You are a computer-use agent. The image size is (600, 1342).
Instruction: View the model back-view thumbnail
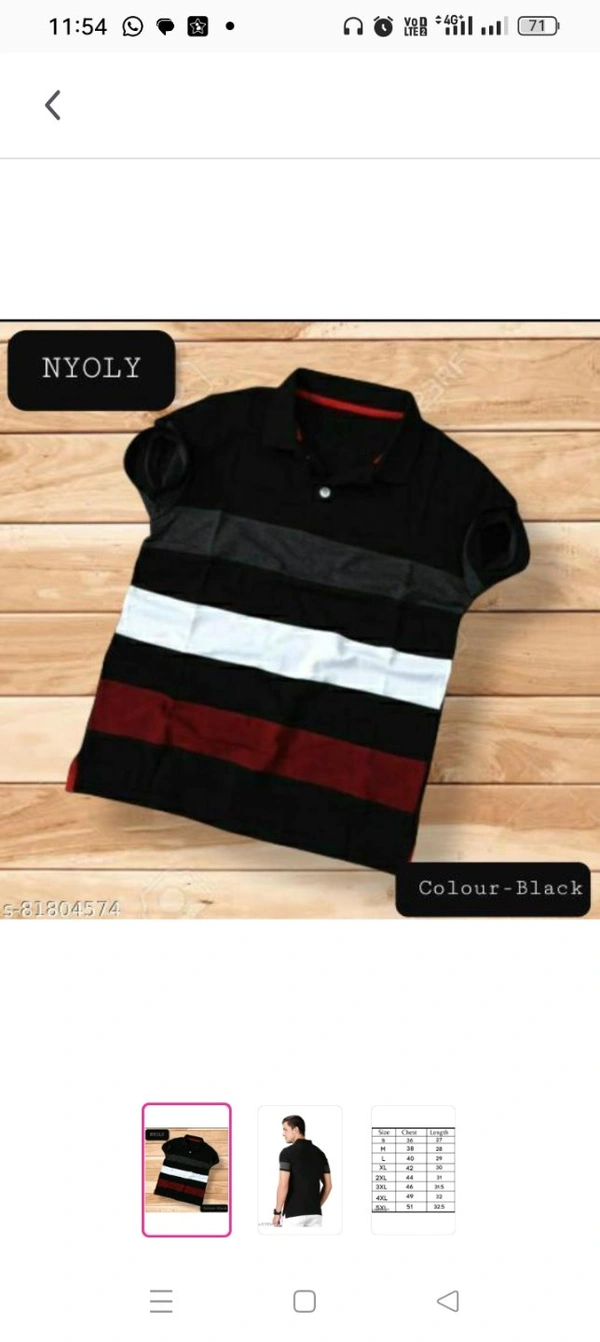pyautogui.click(x=300, y=1169)
